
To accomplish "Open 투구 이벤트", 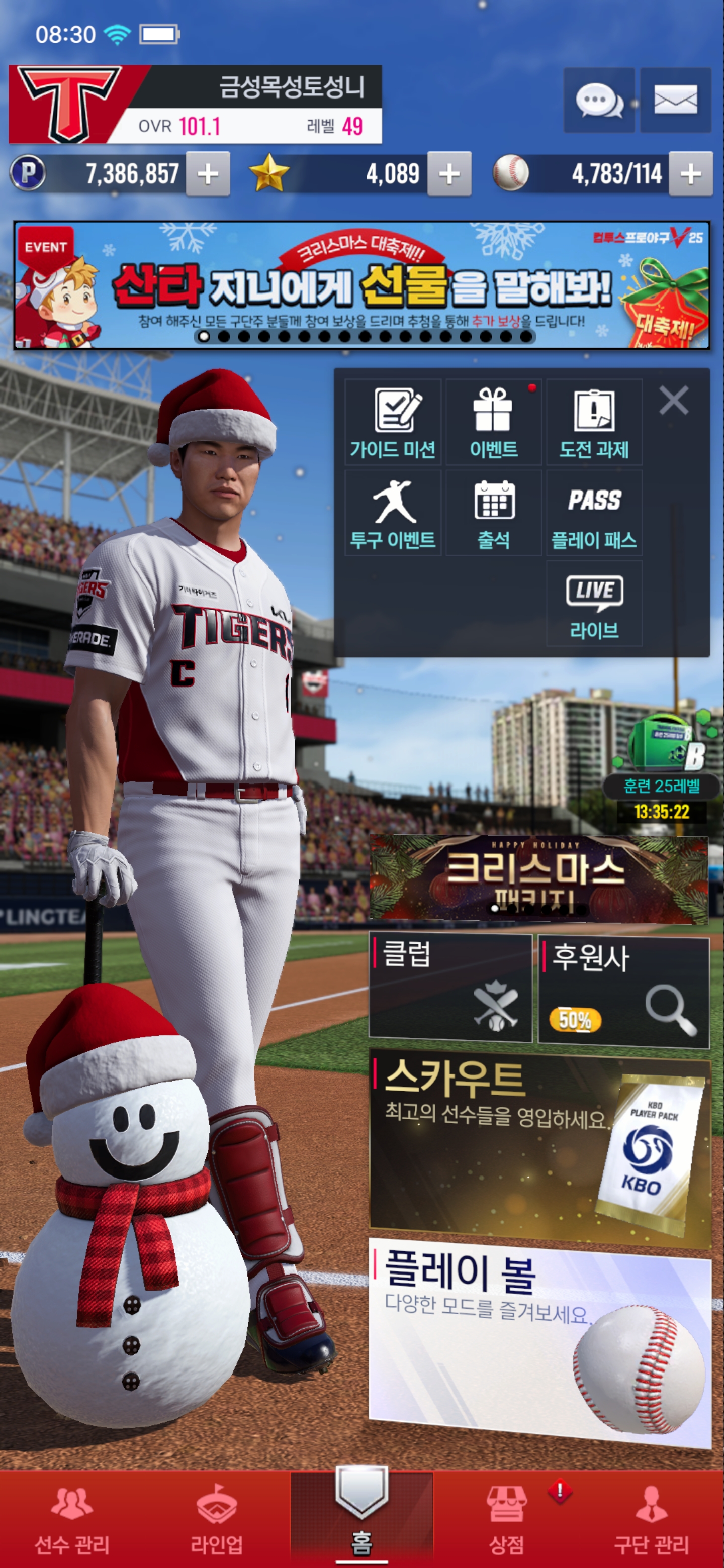I will click(393, 513).
